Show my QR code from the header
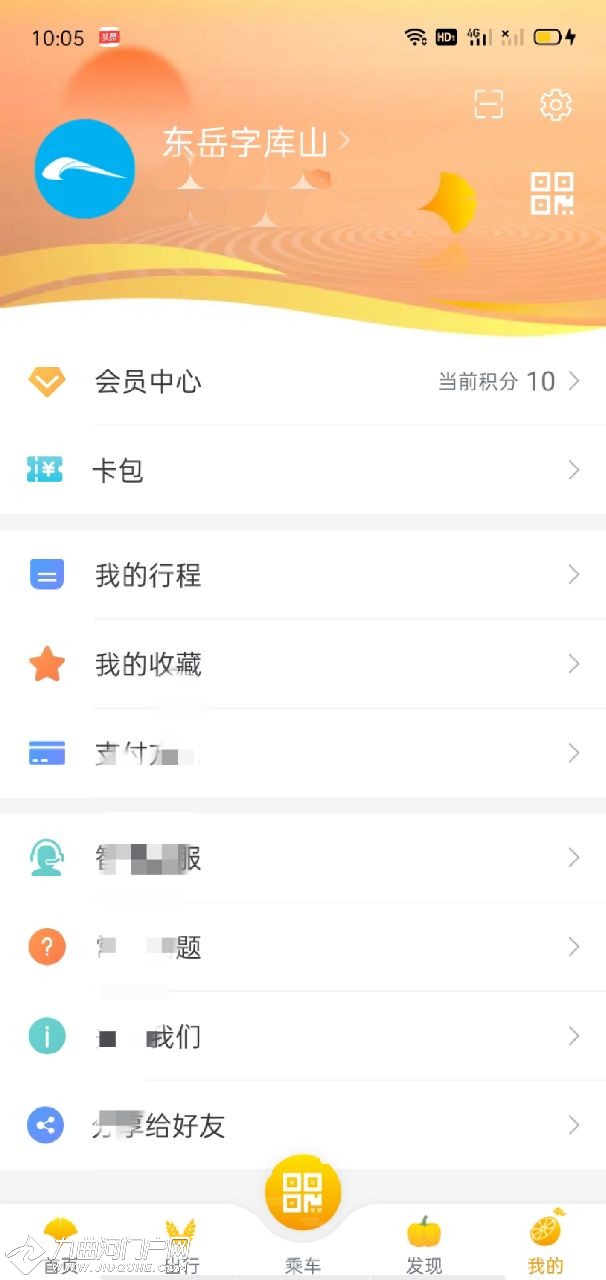This screenshot has width=606, height=1280. [551, 194]
